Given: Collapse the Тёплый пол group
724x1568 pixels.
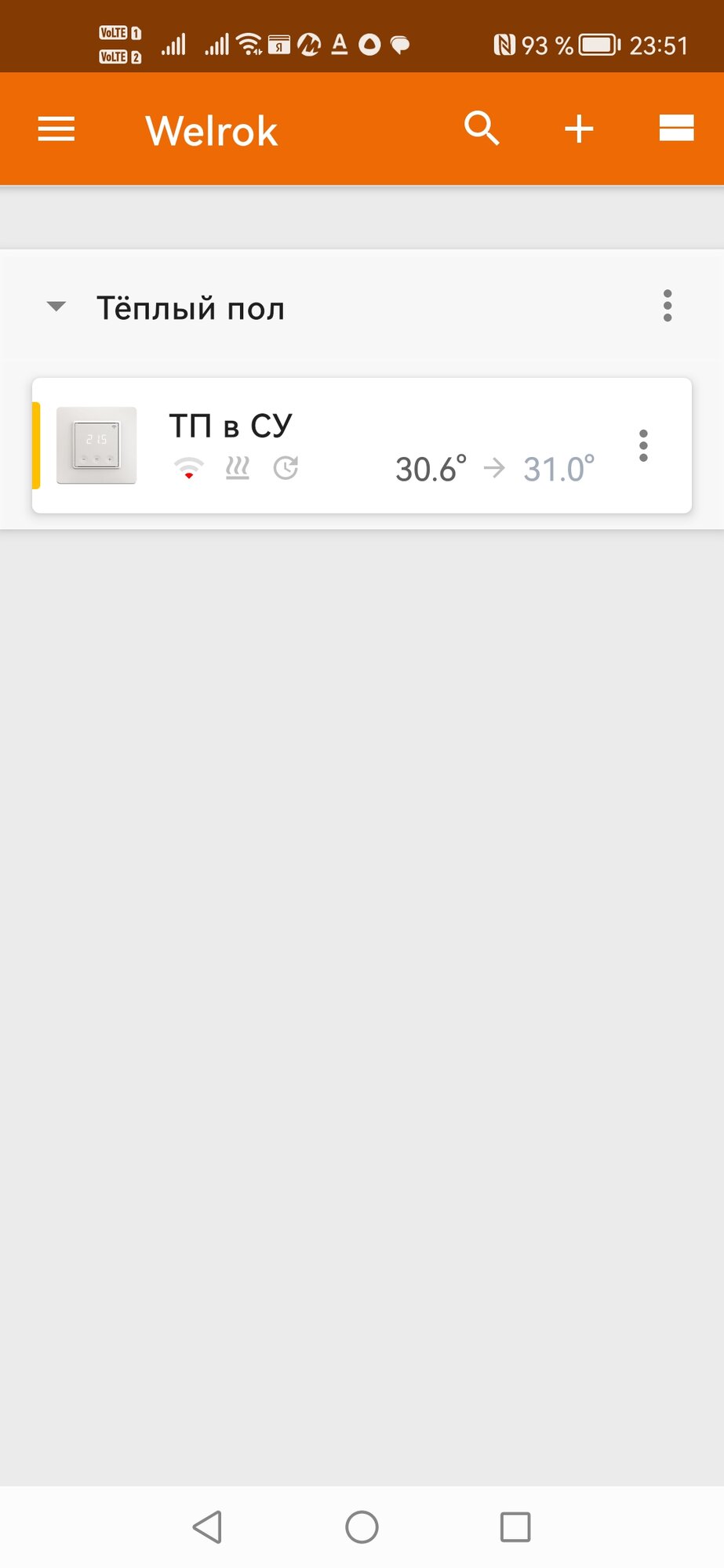Looking at the screenshot, I should click(56, 307).
